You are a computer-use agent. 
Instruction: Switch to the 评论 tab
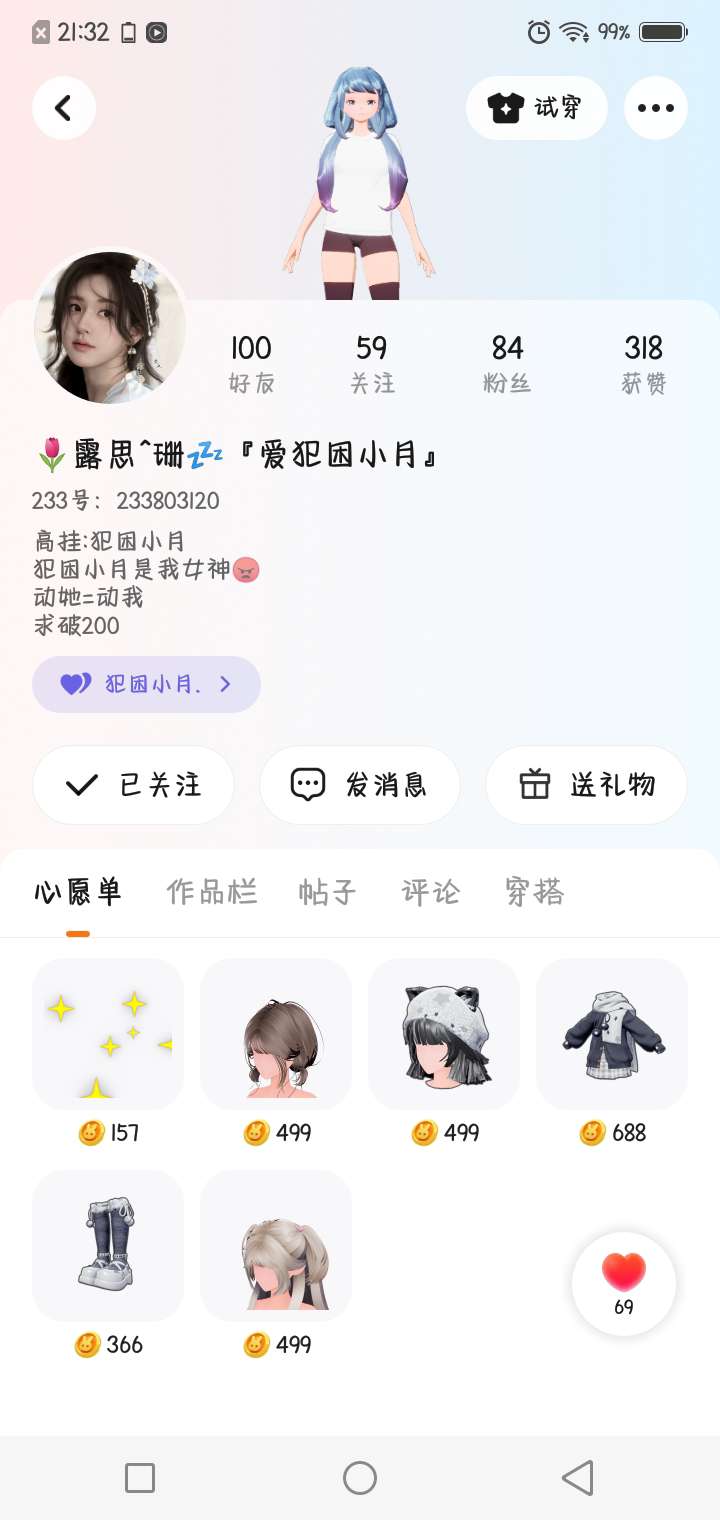coord(431,891)
